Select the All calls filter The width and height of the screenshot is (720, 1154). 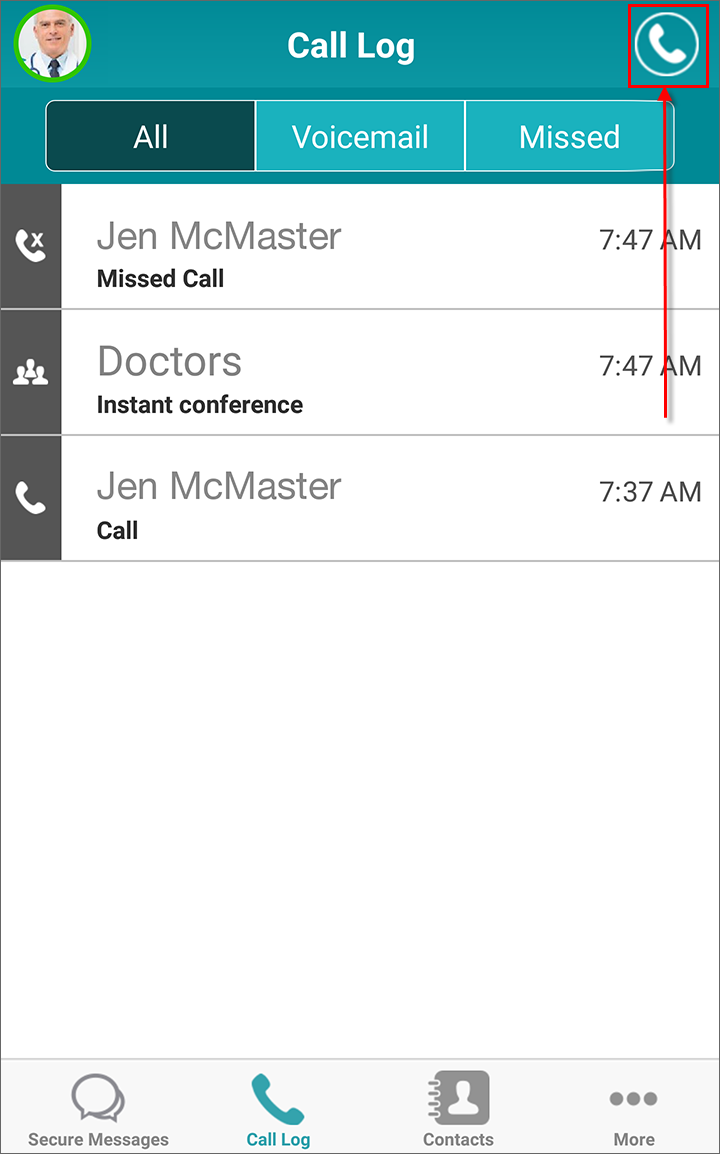(x=150, y=136)
